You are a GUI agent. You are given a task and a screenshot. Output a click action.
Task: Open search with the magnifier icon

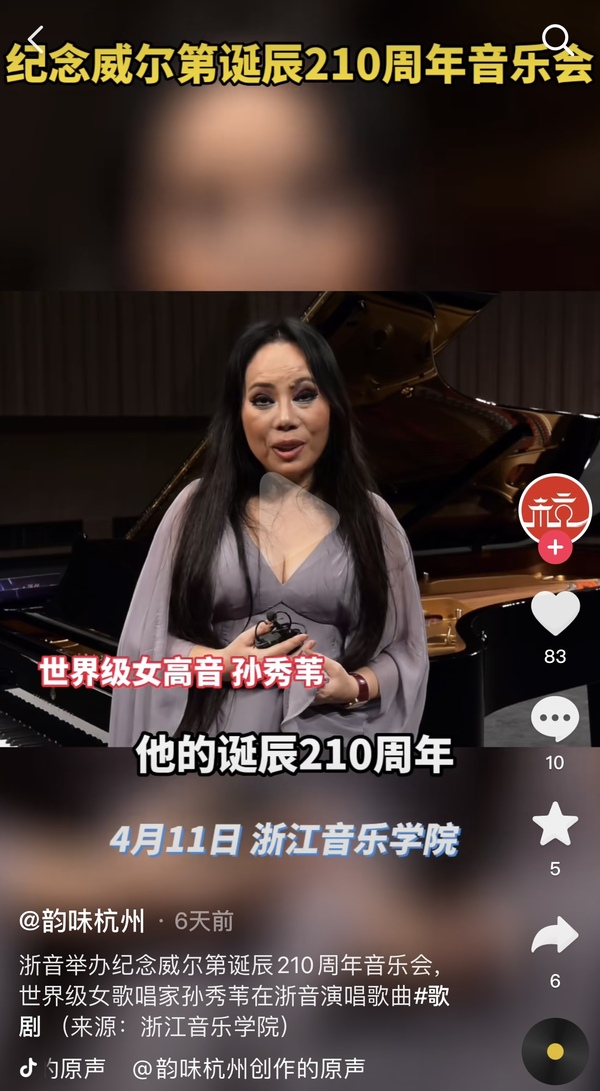[557, 40]
